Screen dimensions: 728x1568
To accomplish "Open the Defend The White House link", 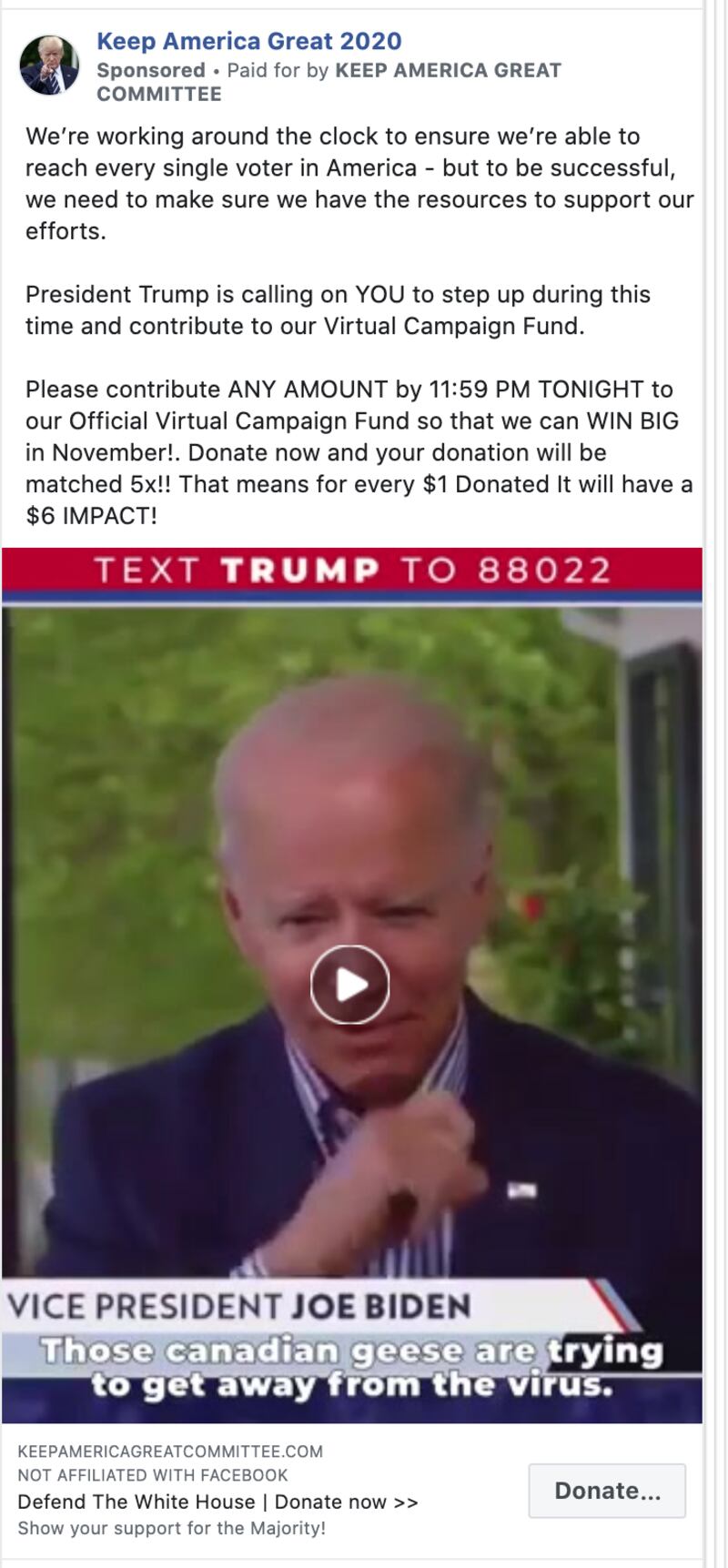I will (x=217, y=1502).
